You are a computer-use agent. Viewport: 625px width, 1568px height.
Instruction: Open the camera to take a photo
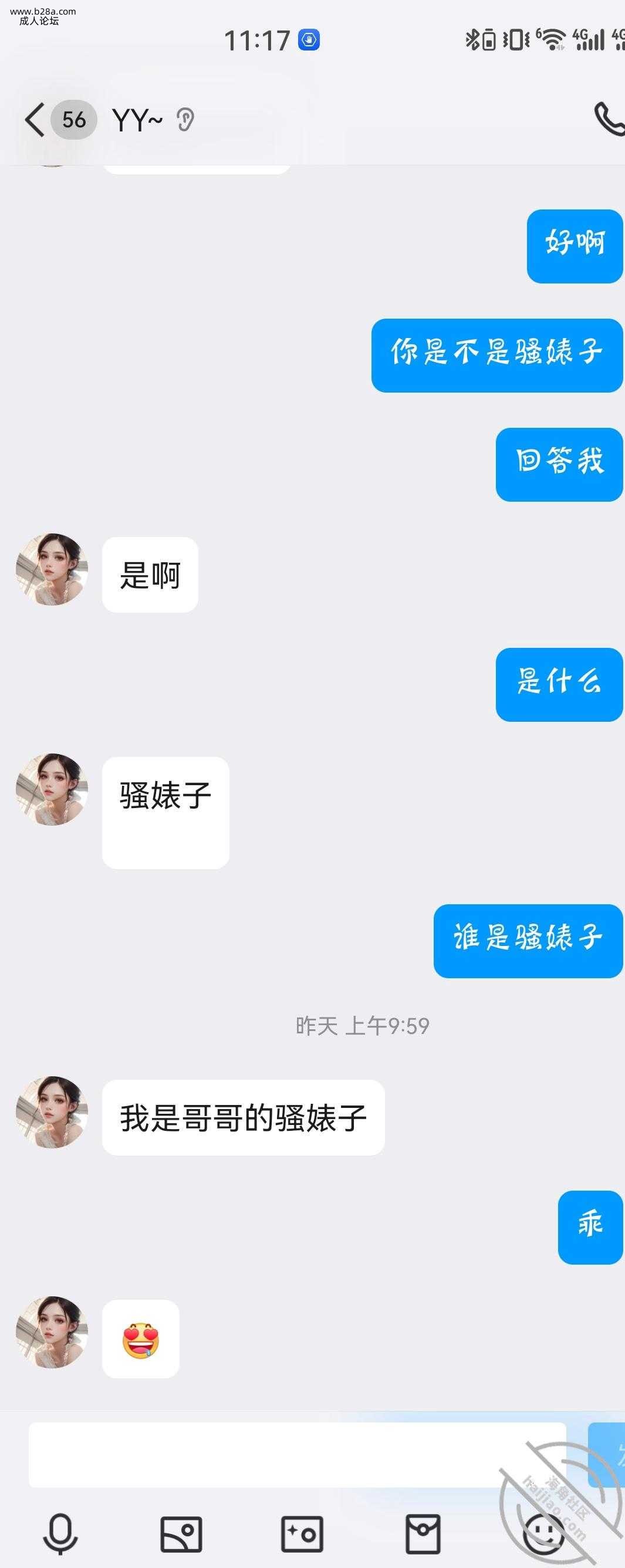click(302, 1533)
